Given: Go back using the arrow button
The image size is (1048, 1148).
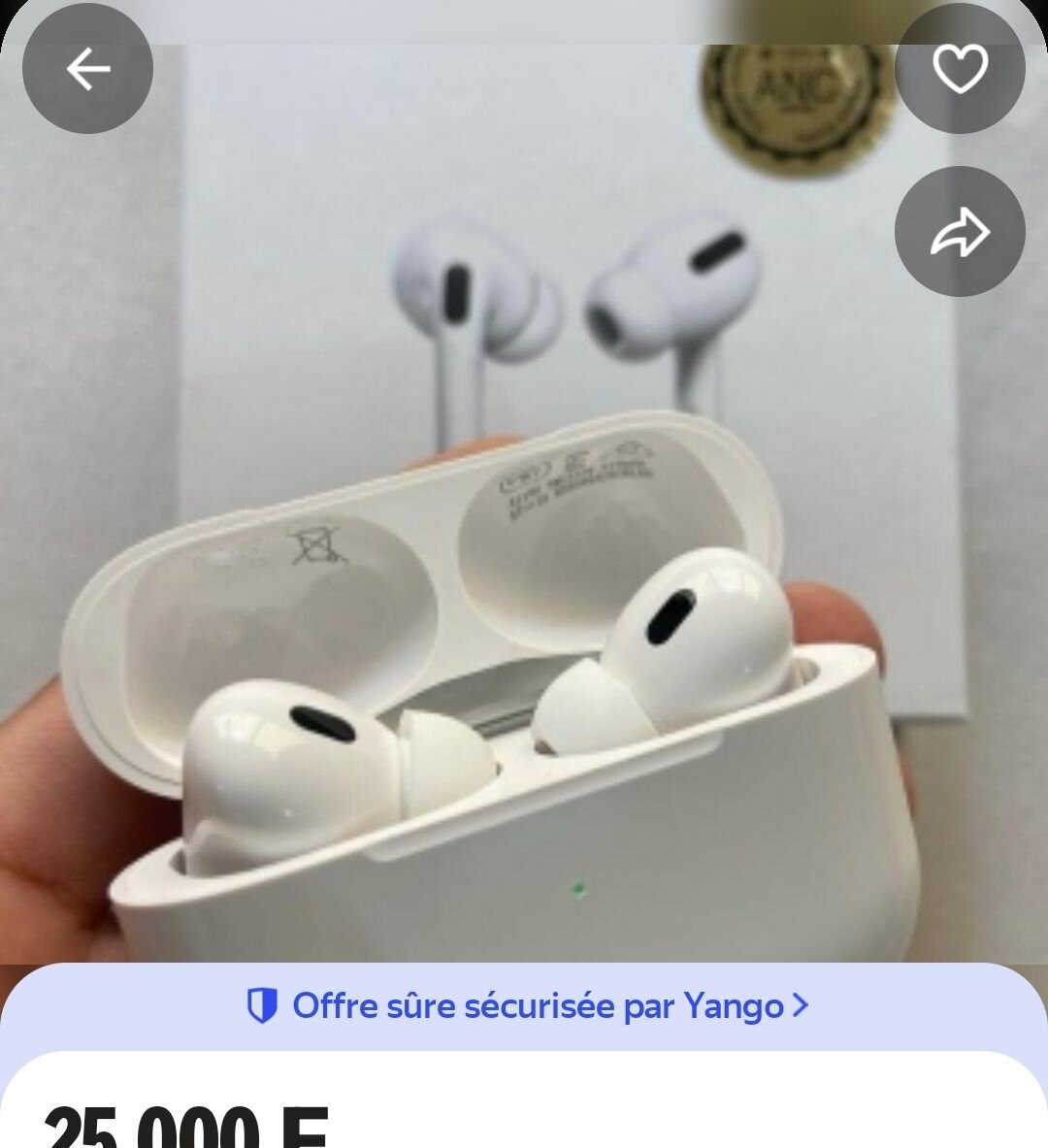Looking at the screenshot, I should [87, 69].
